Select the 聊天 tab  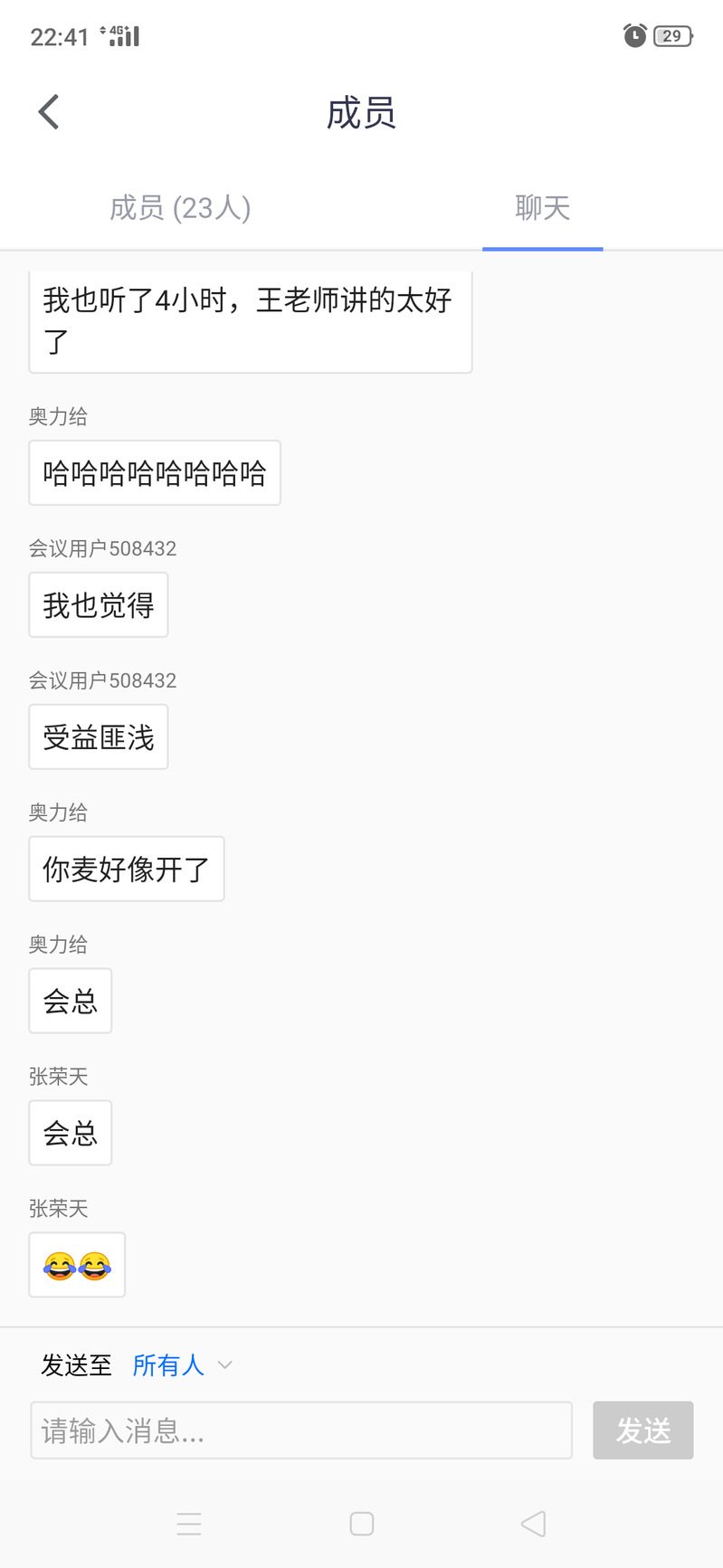pos(542,208)
